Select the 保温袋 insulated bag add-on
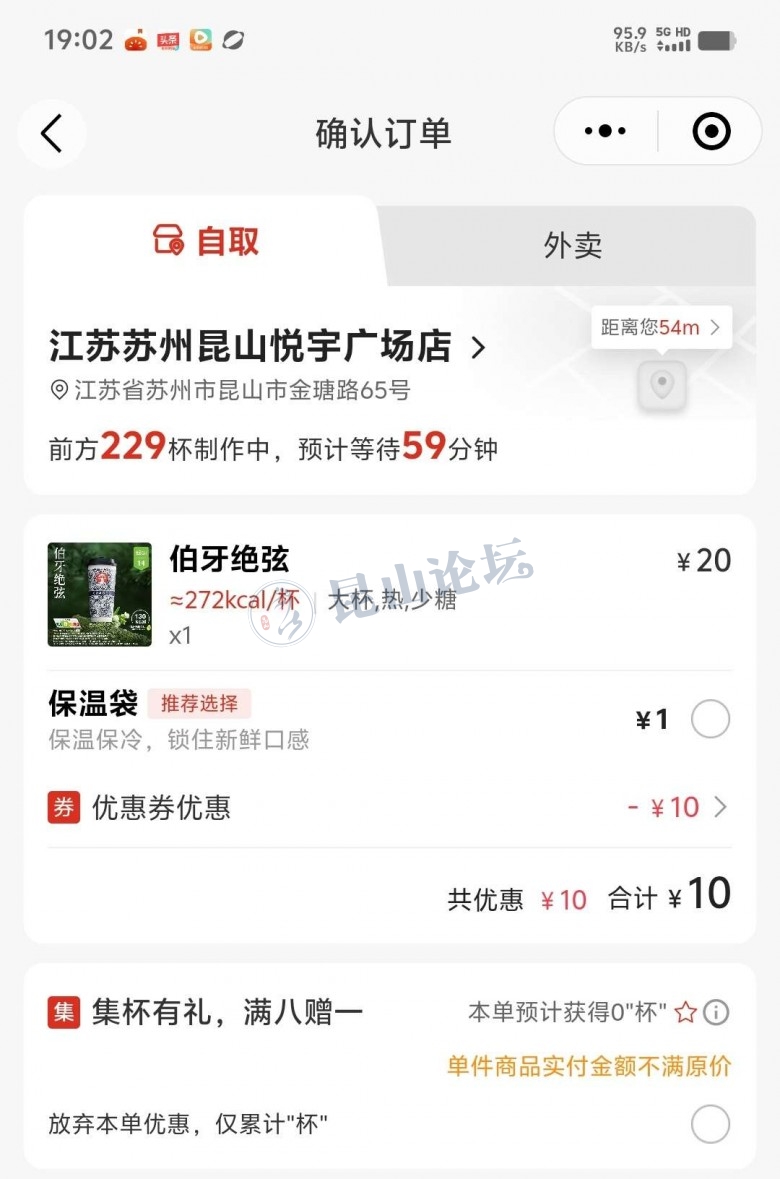Screen dimensions: 780x1179 point(710,719)
